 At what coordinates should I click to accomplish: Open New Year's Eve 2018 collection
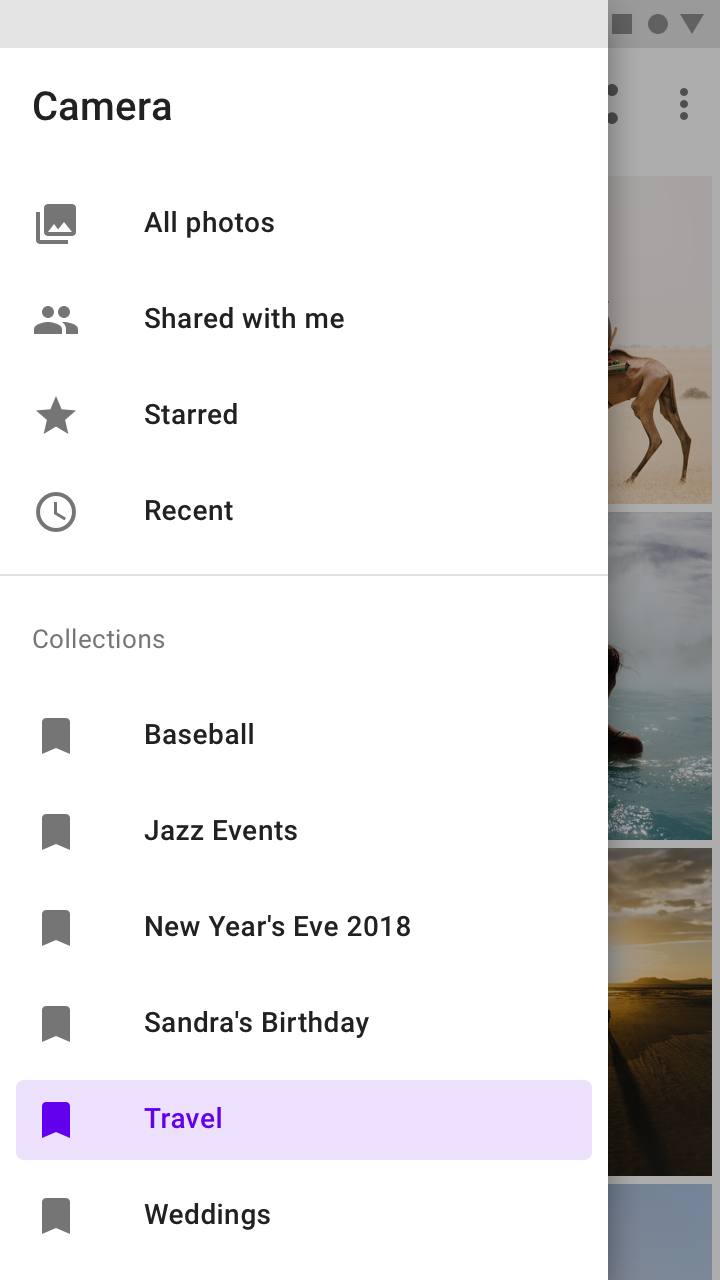277,927
